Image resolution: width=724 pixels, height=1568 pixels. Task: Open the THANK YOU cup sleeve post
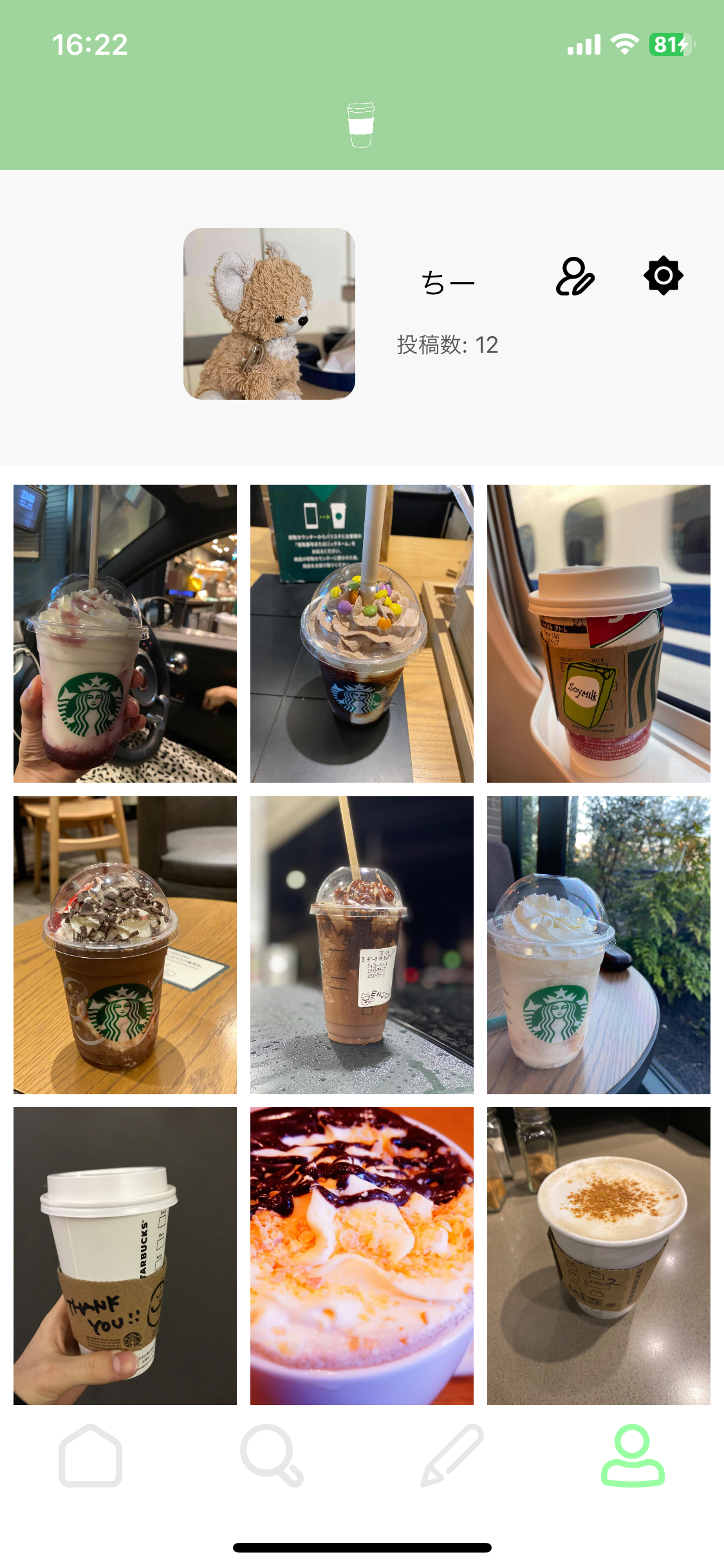(x=125, y=1256)
